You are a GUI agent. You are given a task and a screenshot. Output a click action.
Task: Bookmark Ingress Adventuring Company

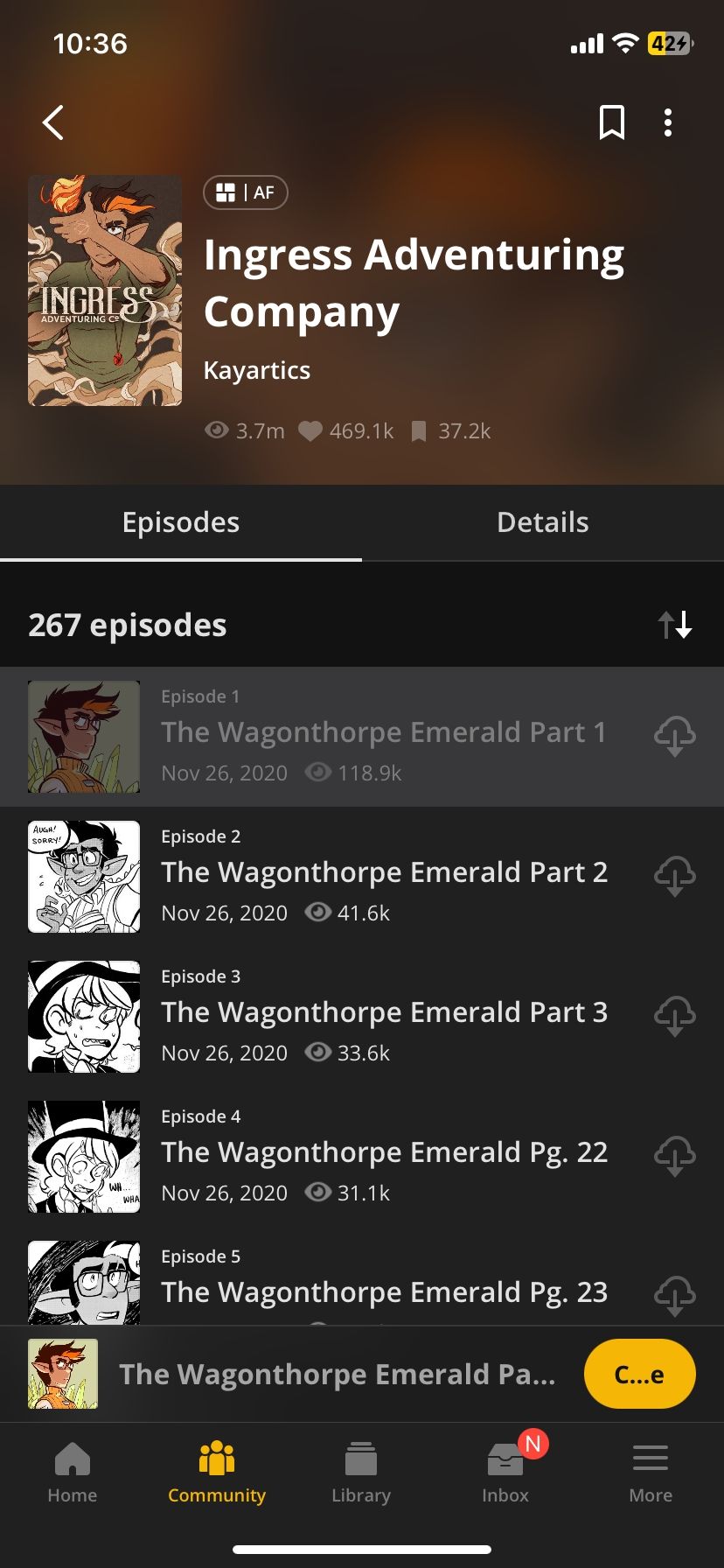[611, 122]
